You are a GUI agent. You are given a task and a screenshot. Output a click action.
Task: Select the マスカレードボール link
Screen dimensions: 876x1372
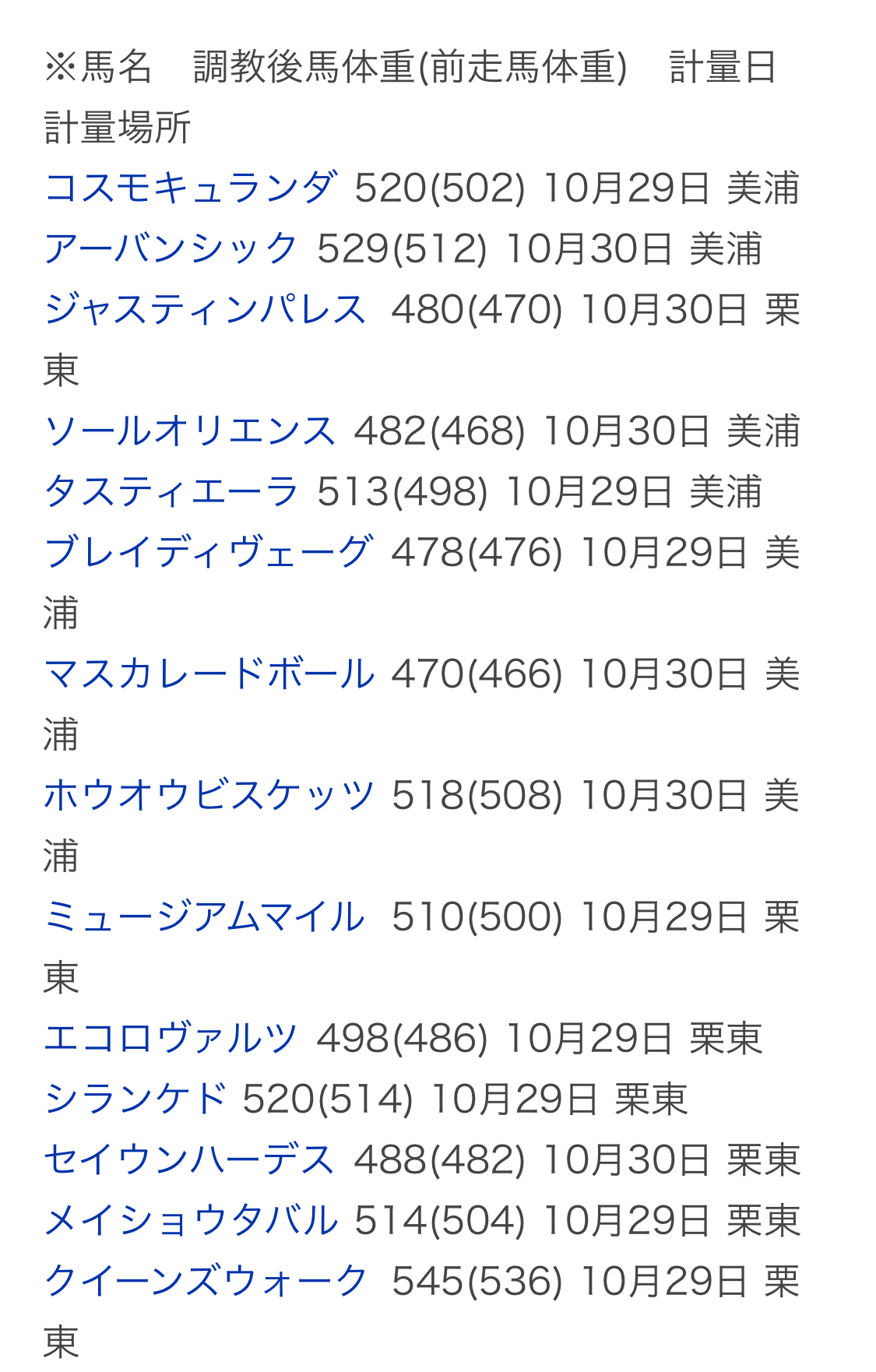(x=208, y=674)
